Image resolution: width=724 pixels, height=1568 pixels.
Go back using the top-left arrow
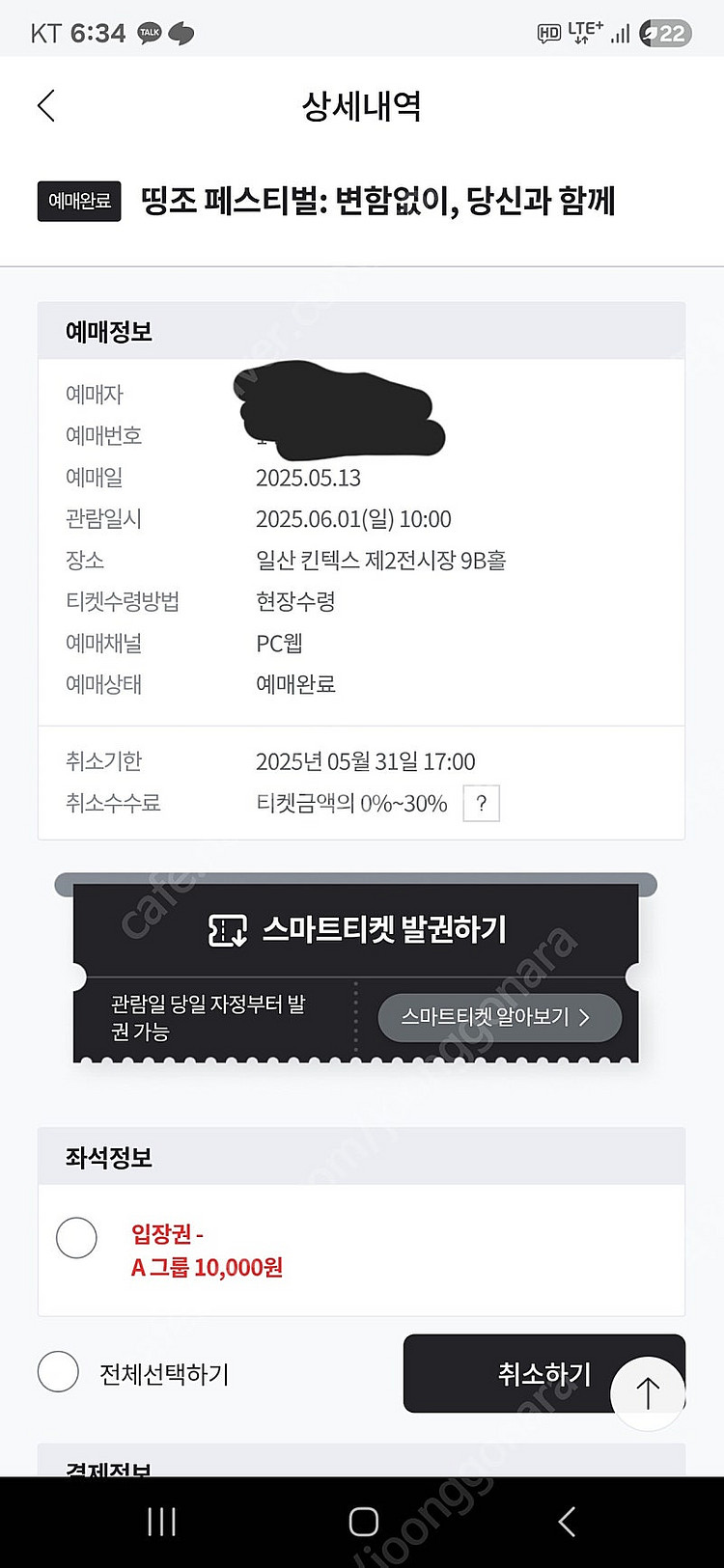pyautogui.click(x=46, y=105)
